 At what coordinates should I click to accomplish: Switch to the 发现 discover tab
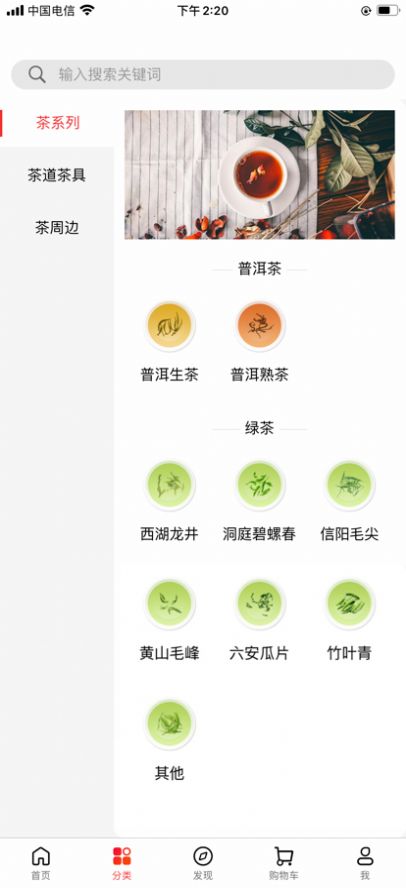pyautogui.click(x=203, y=863)
